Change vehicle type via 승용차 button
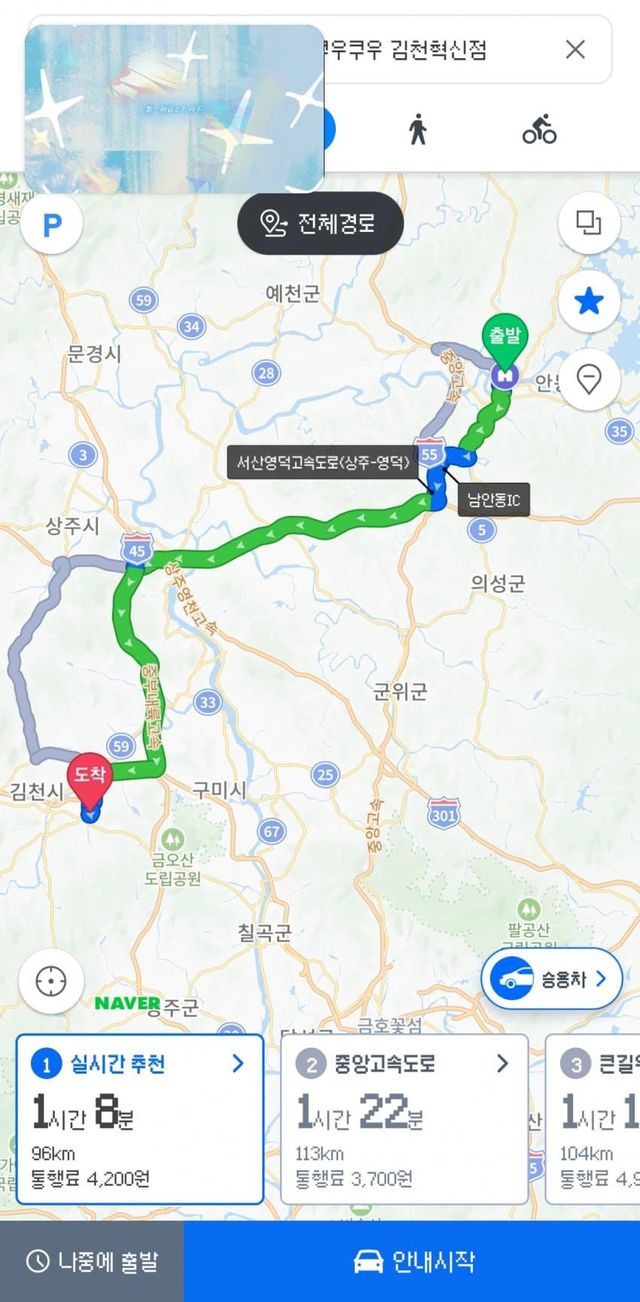Screen dimensions: 640x1302 coord(552,979)
